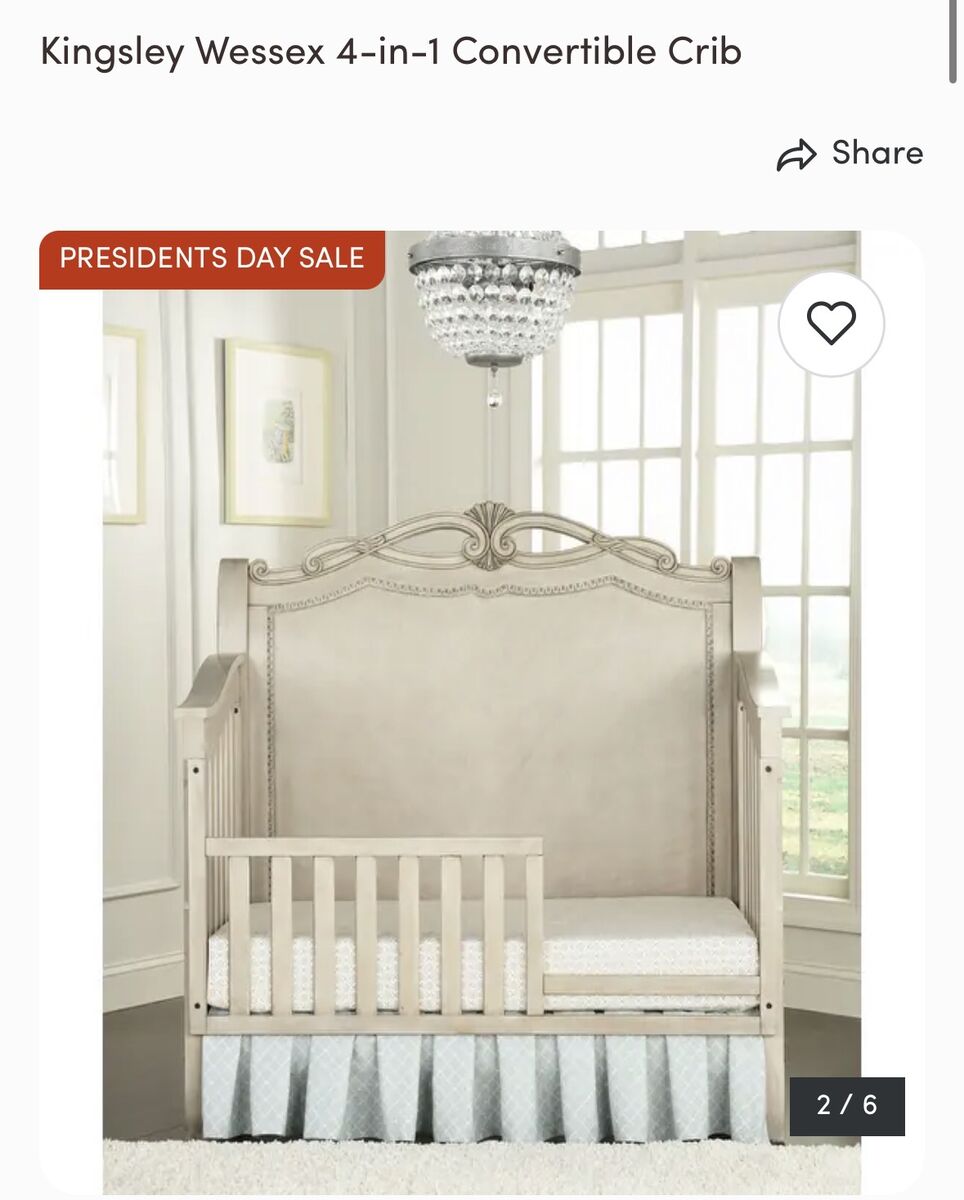Share the Kingsley Wessex crib listing
Screen dimensions: 964x1200
(x=850, y=154)
